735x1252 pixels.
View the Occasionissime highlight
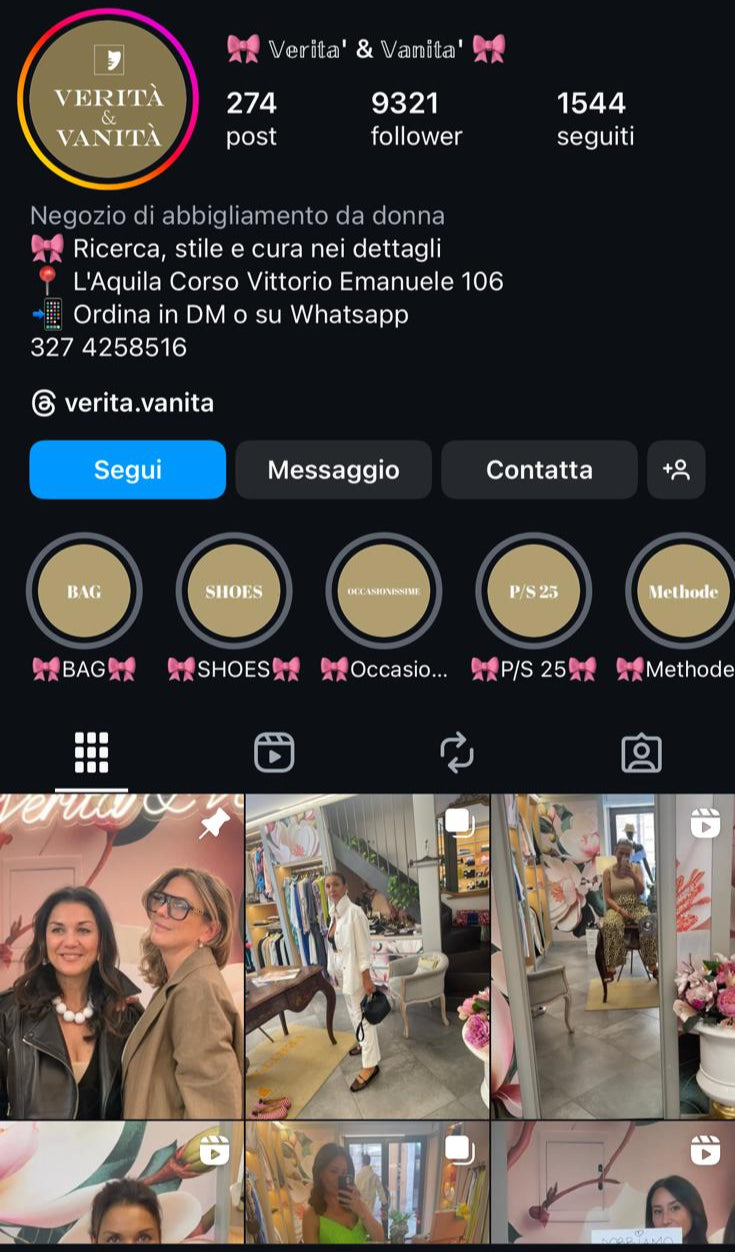tap(384, 592)
